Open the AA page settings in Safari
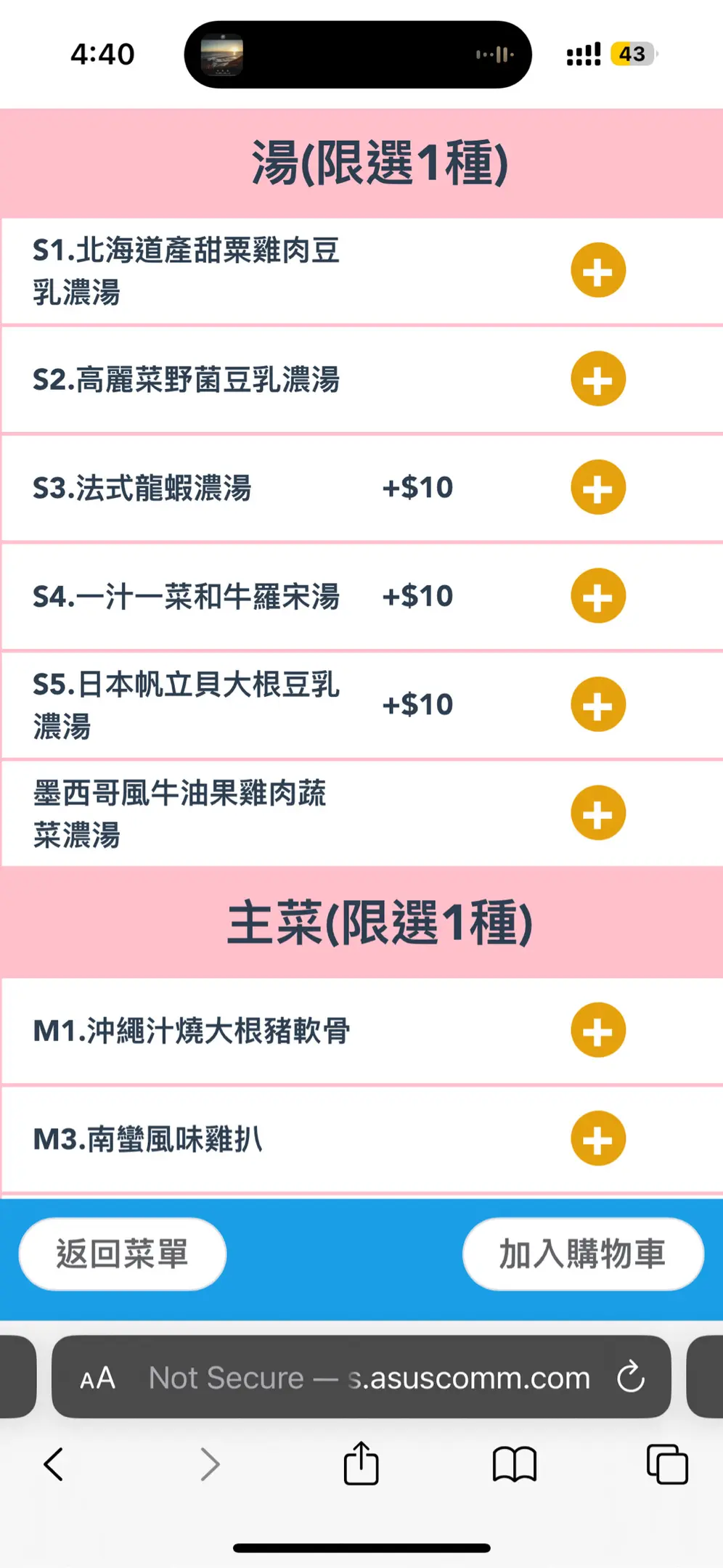The height and width of the screenshot is (1568, 723). [98, 1378]
